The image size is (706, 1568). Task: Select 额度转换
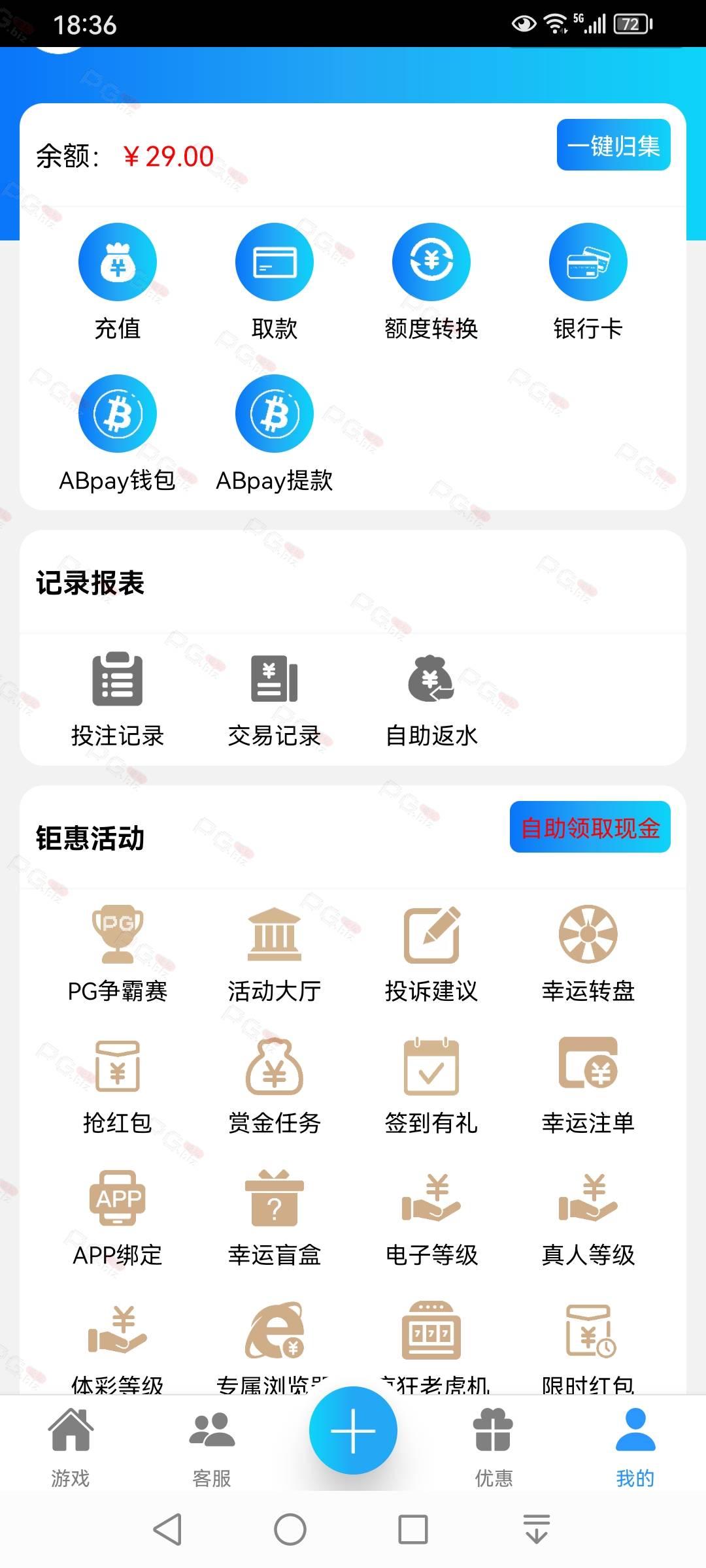point(431,282)
